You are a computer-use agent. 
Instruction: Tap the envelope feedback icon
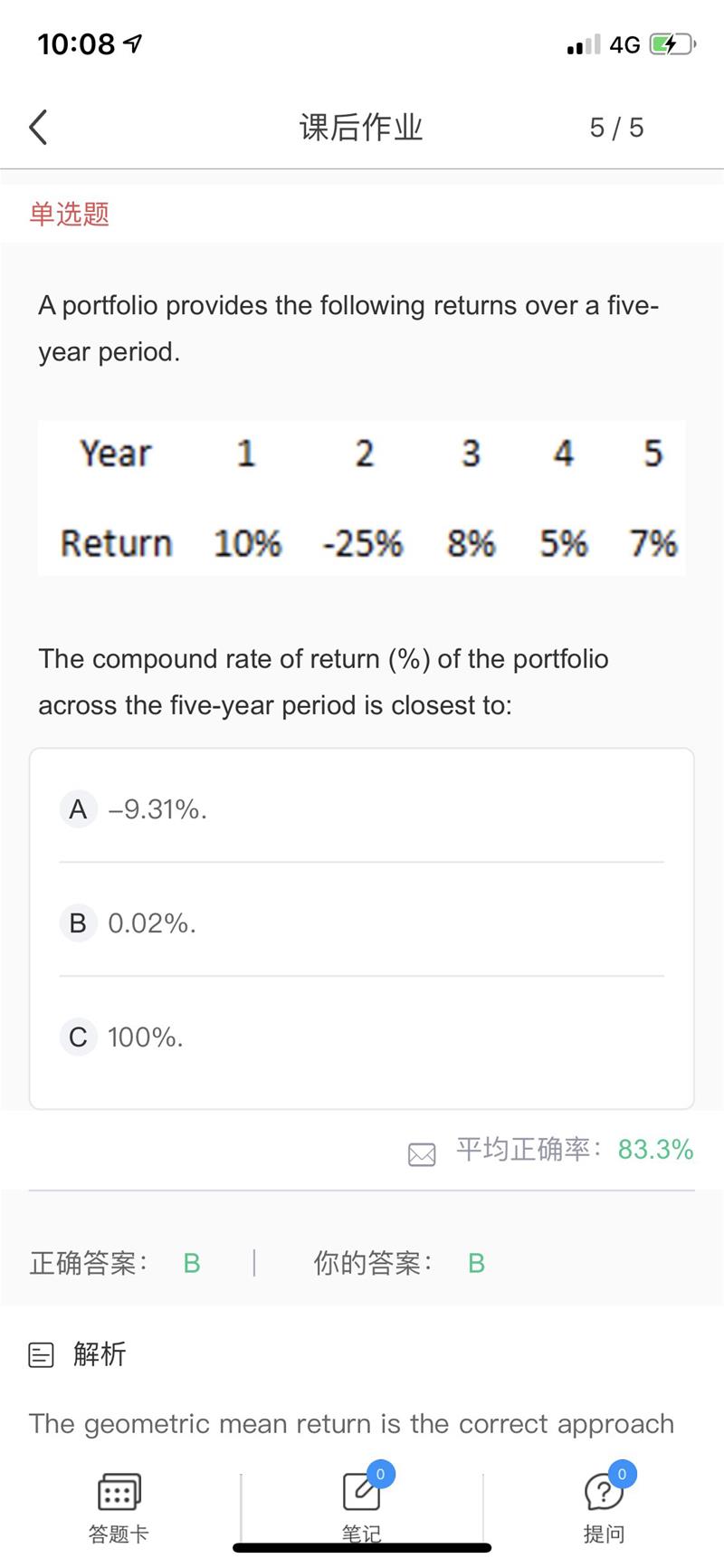tap(422, 1154)
